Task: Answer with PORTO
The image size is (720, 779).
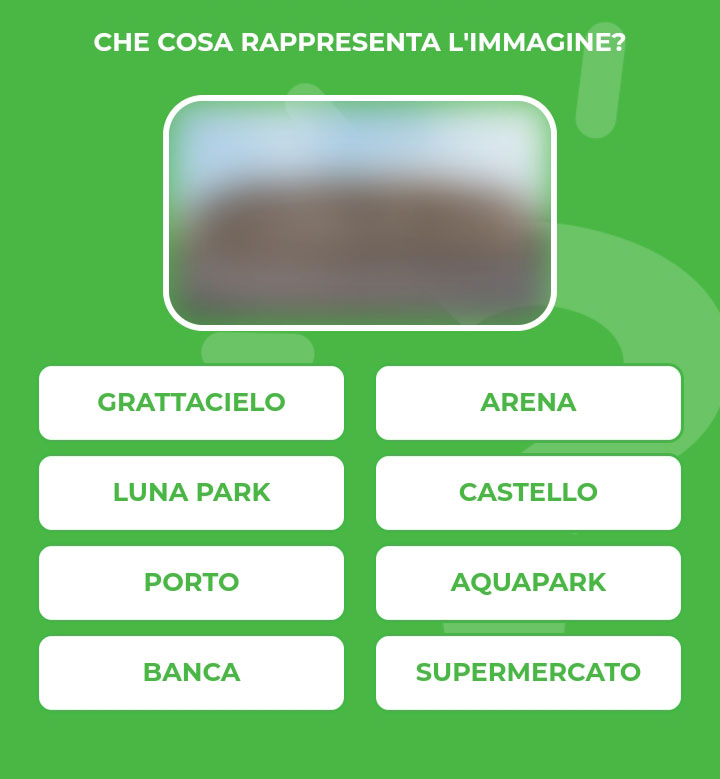Action: [x=191, y=583]
